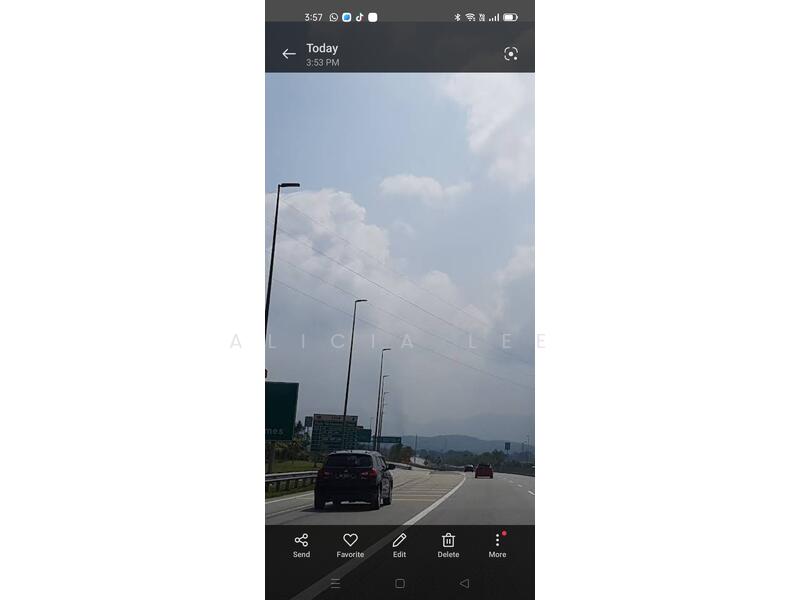The width and height of the screenshot is (800, 600).
Task: Delete the current photo
Action: (448, 545)
